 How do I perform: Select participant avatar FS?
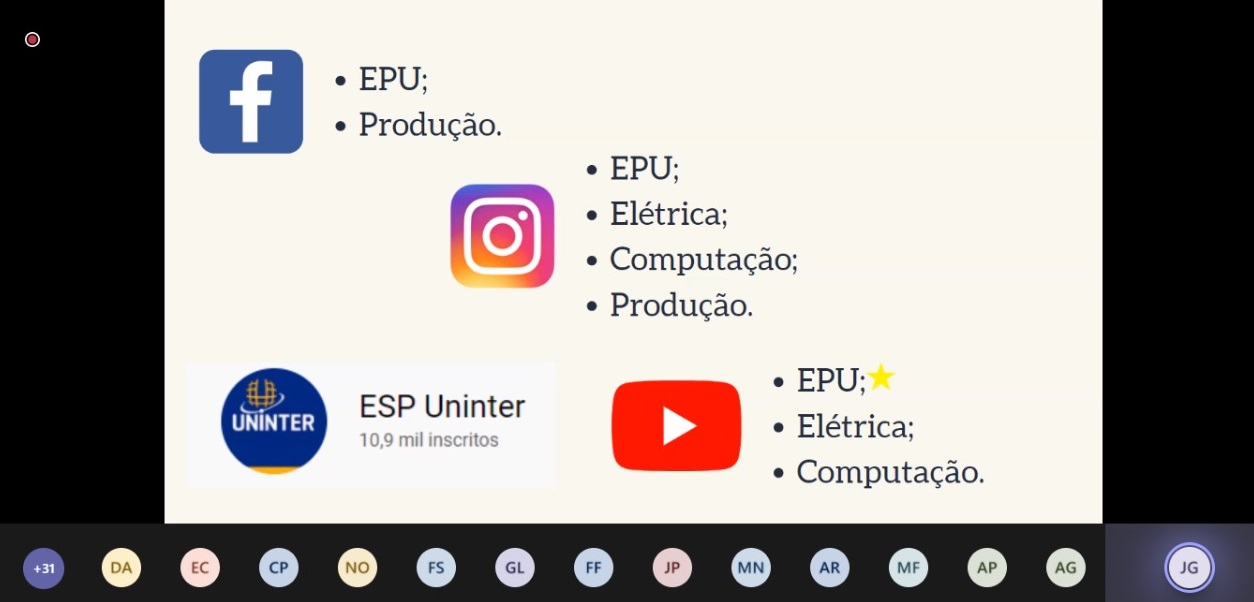[x=436, y=568]
